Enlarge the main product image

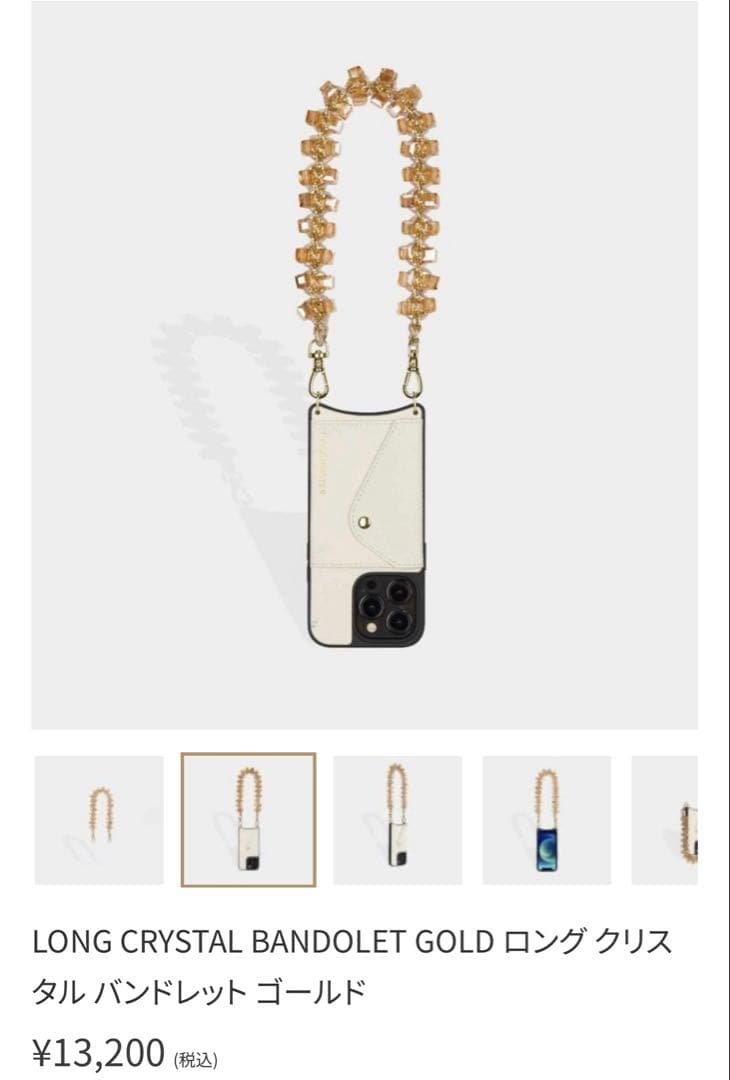pos(365,365)
